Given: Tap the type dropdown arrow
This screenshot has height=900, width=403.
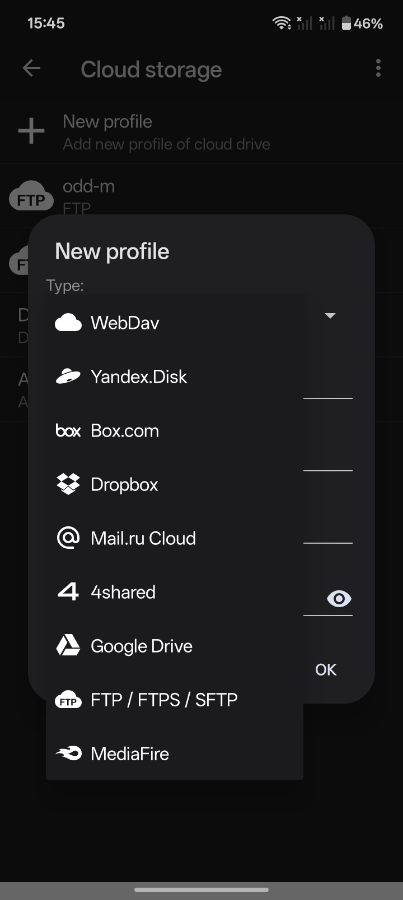Looking at the screenshot, I should (x=330, y=316).
